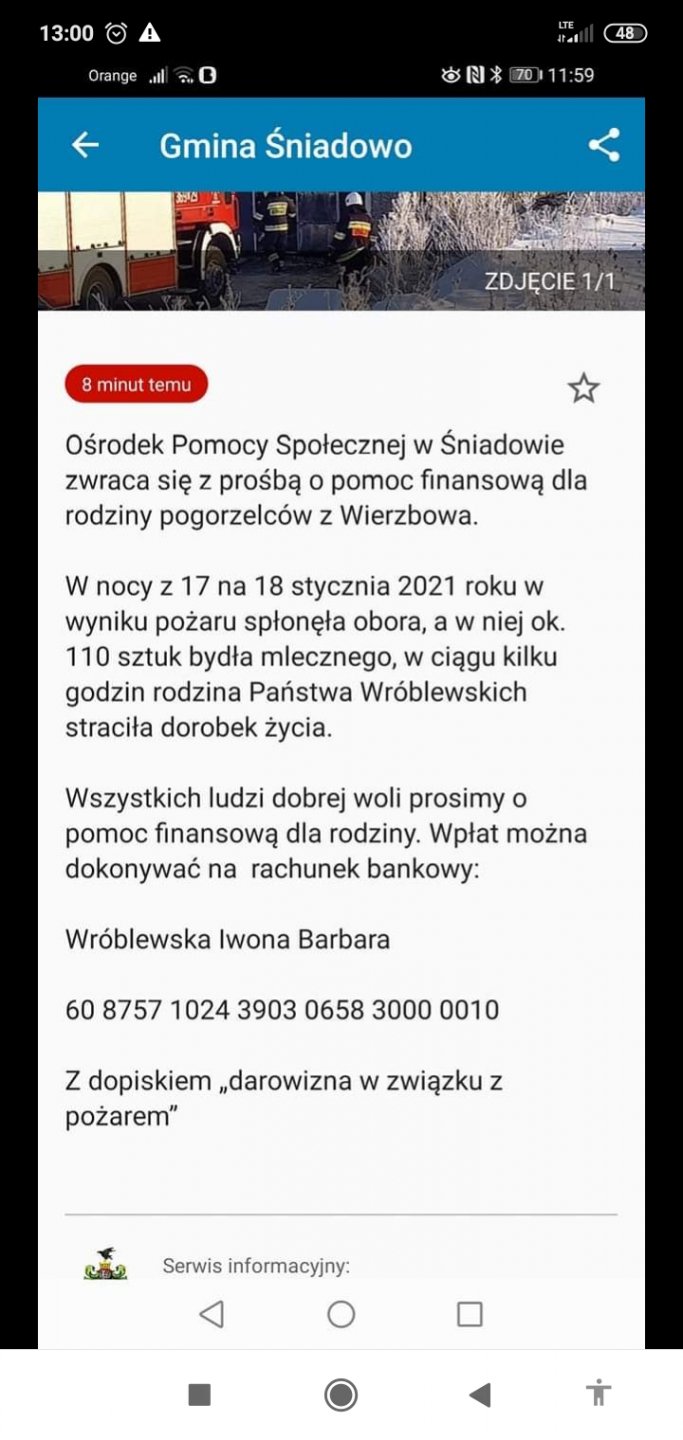Tap the accessibility shortcut in navigation bar
Screen dimensions: 683x1440
598,1393
